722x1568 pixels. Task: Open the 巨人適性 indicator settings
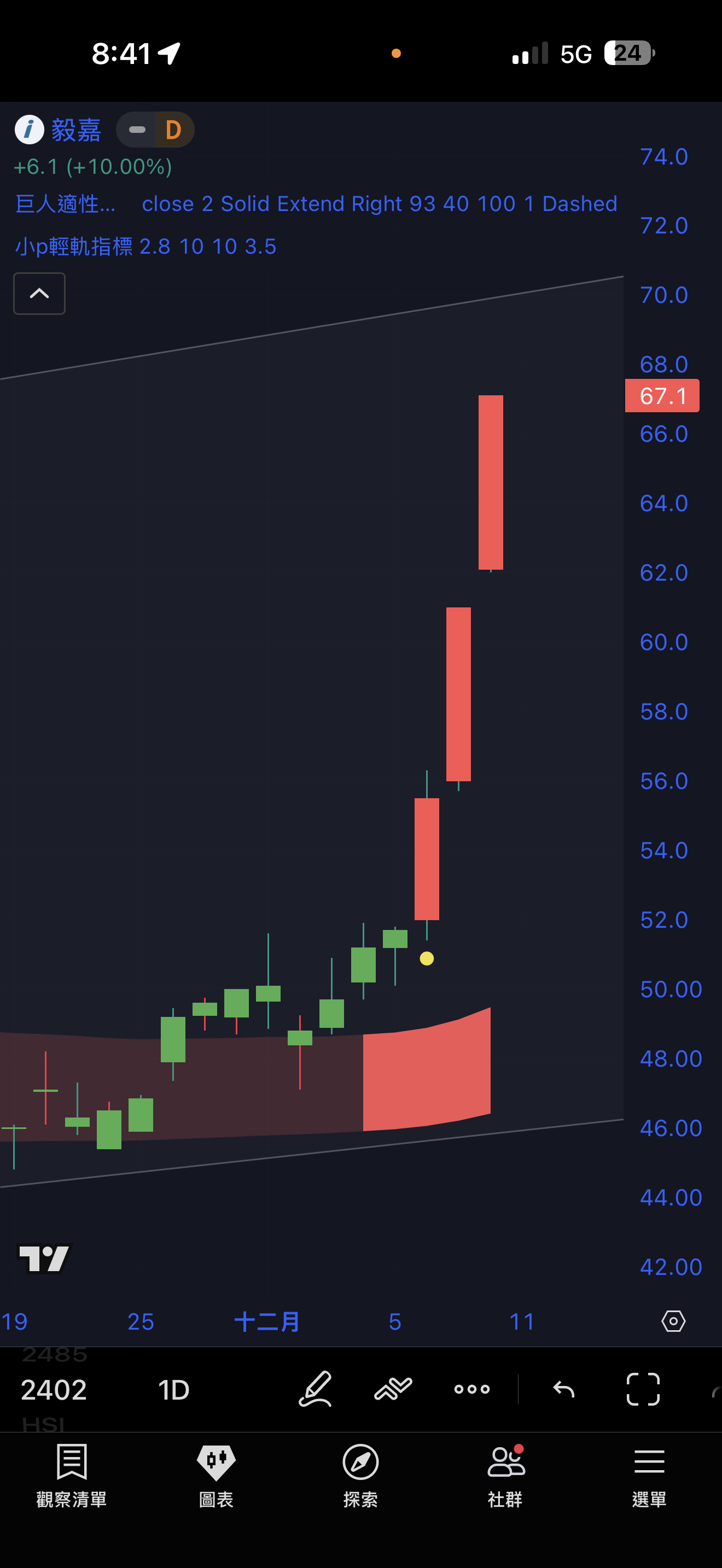point(65,204)
